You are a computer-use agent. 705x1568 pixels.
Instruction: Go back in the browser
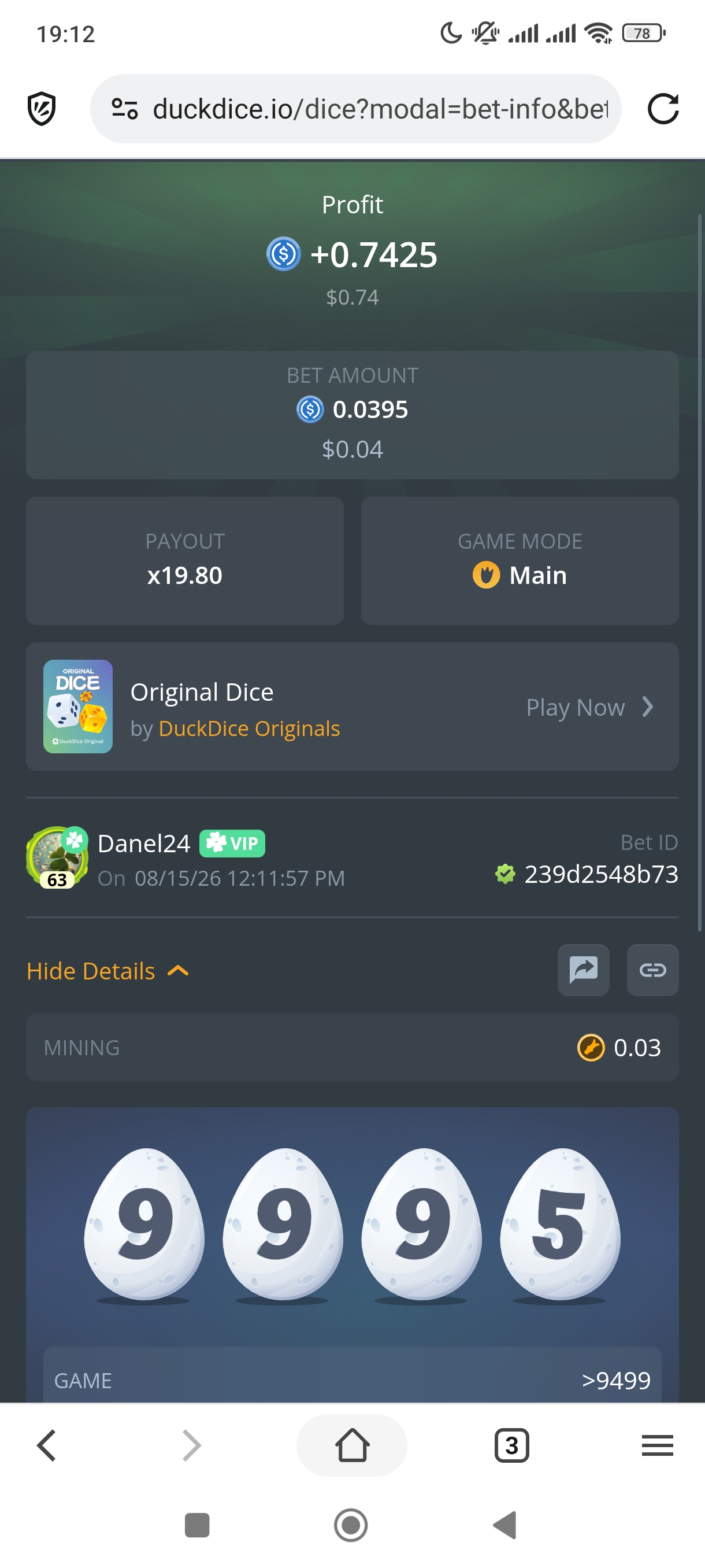(46, 1445)
